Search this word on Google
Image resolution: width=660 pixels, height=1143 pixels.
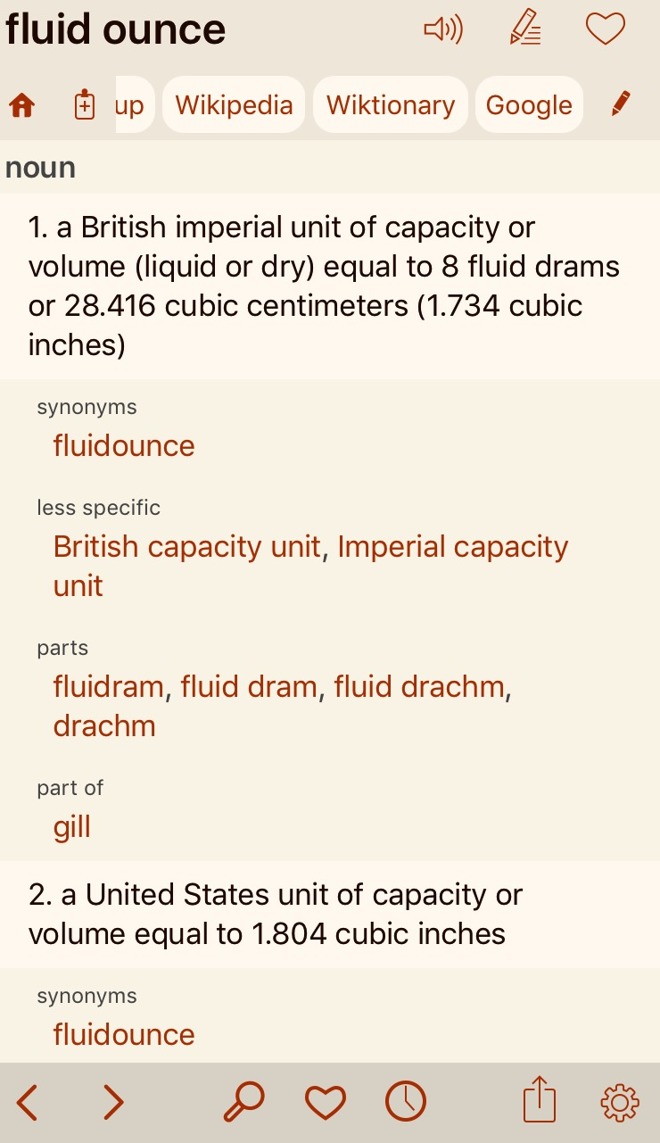coord(529,105)
